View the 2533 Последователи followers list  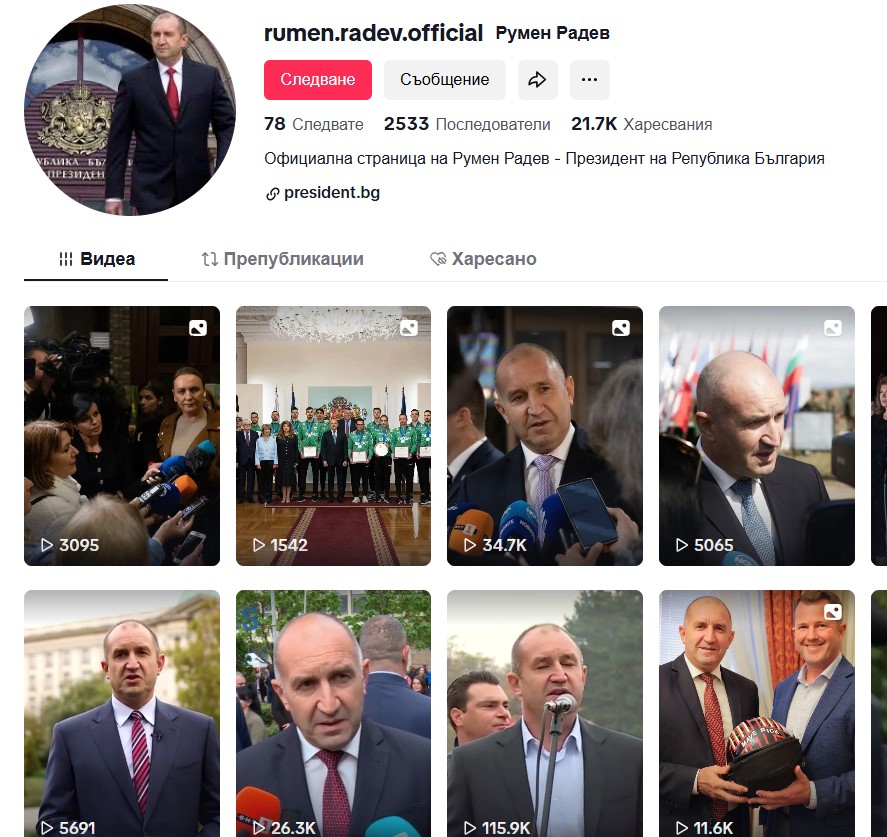click(467, 124)
